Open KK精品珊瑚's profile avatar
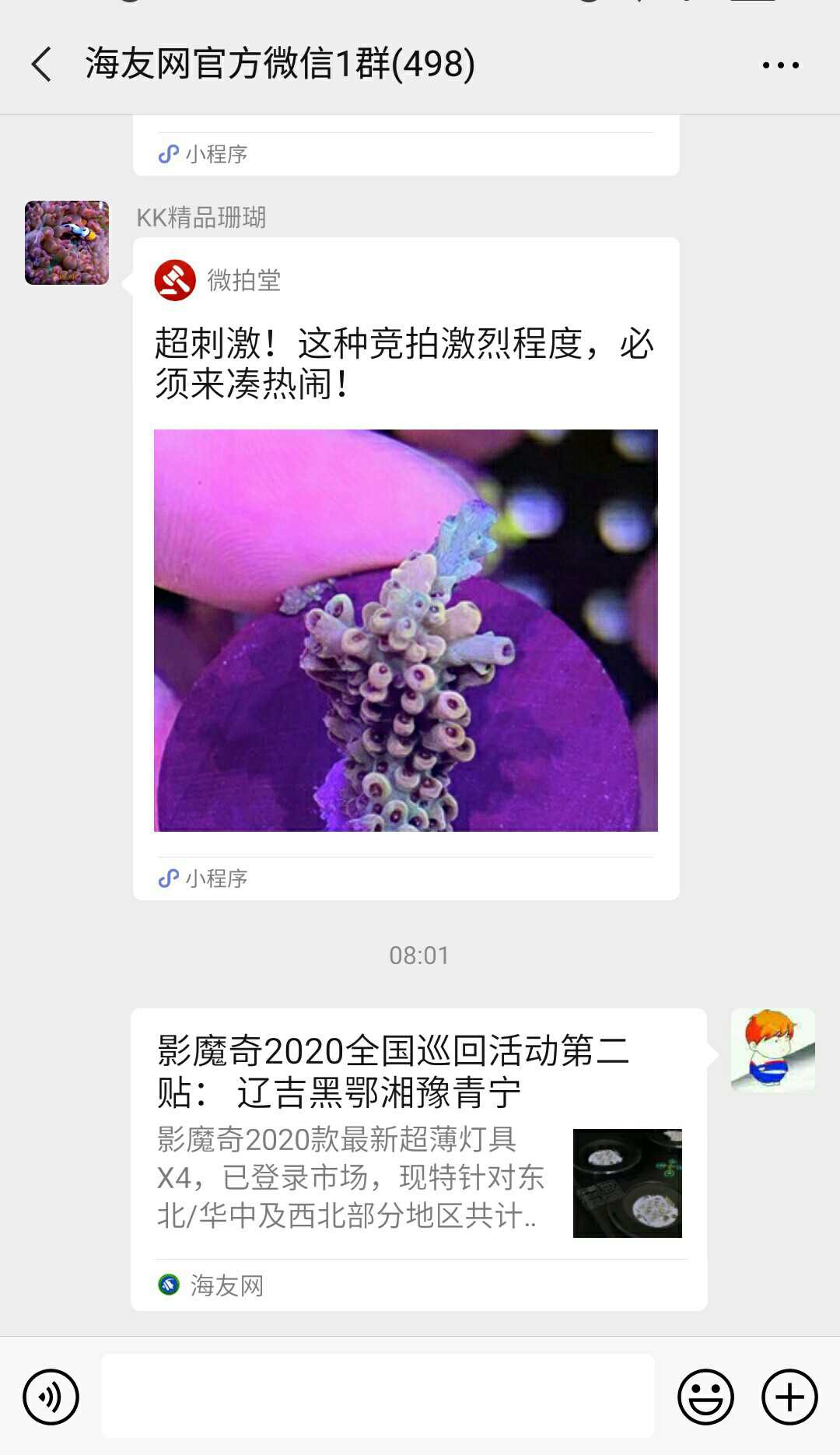This screenshot has width=840, height=1455. click(67, 243)
